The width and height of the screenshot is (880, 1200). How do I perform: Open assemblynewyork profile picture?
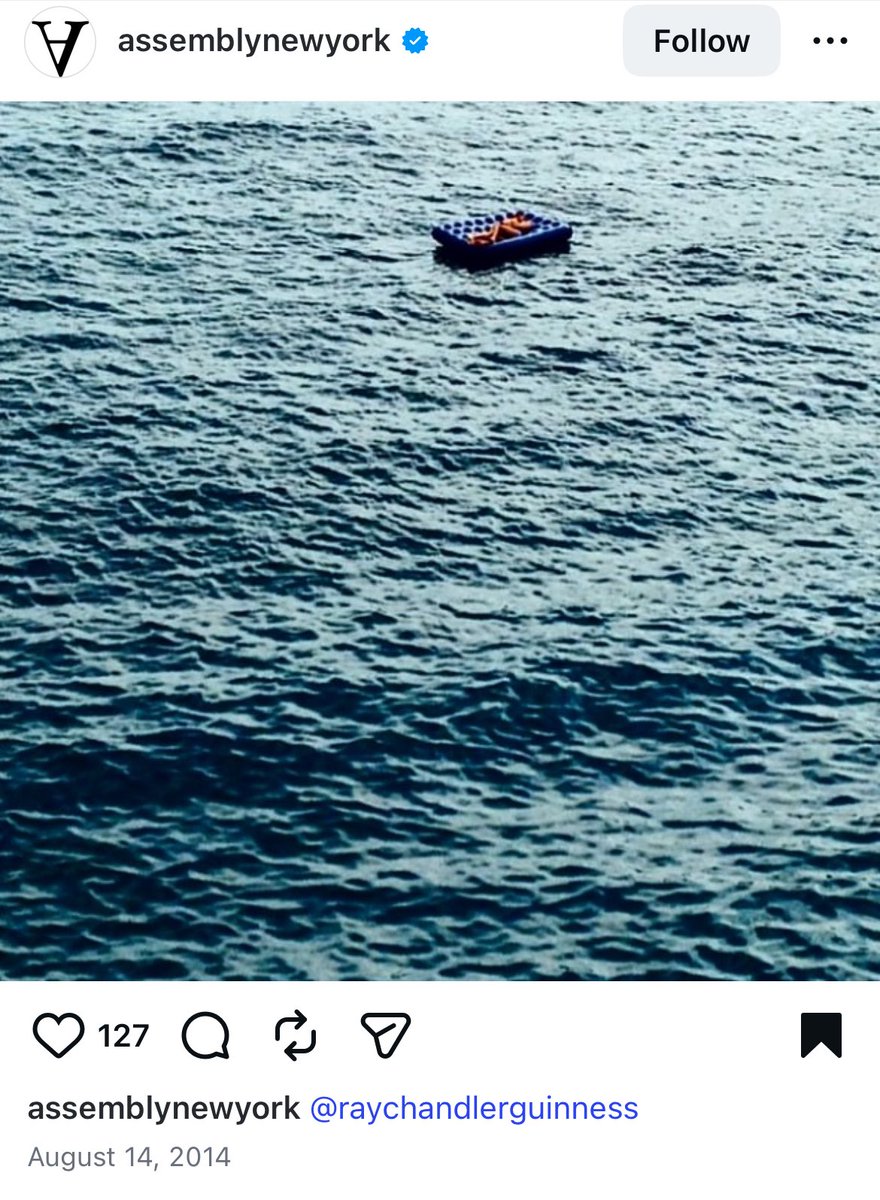[x=59, y=42]
